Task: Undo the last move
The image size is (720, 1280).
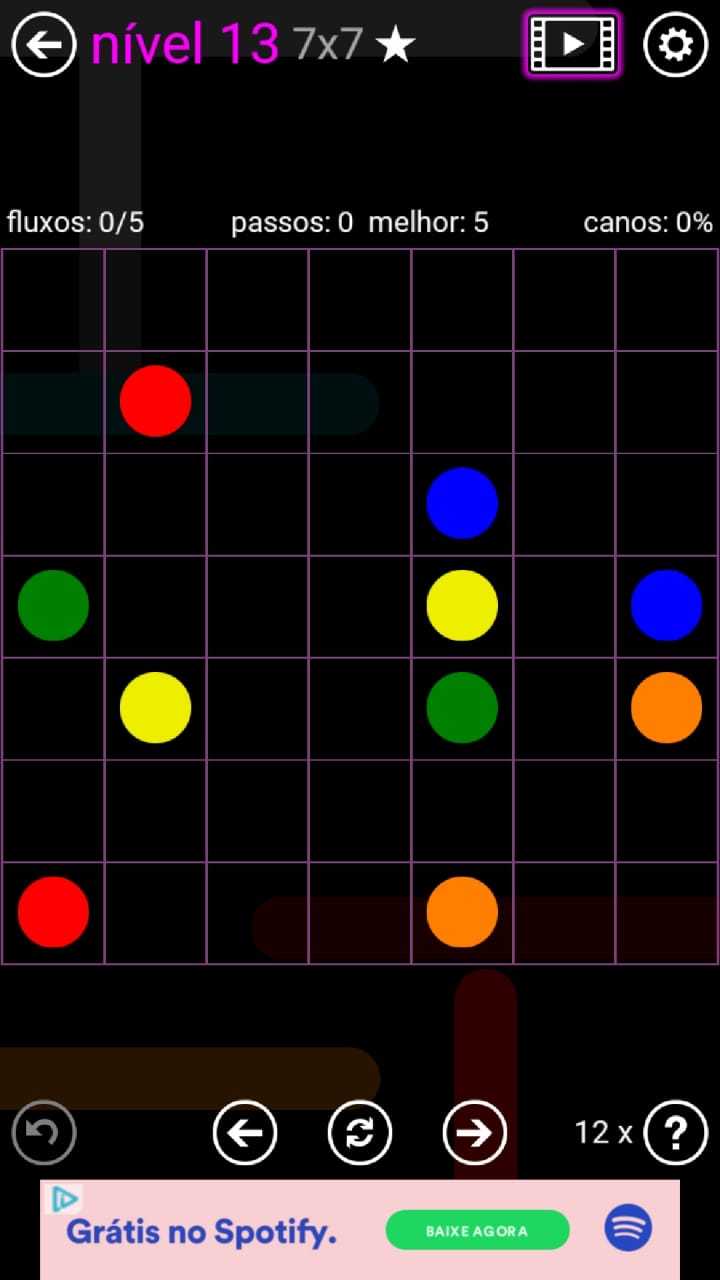Action: click(44, 1132)
